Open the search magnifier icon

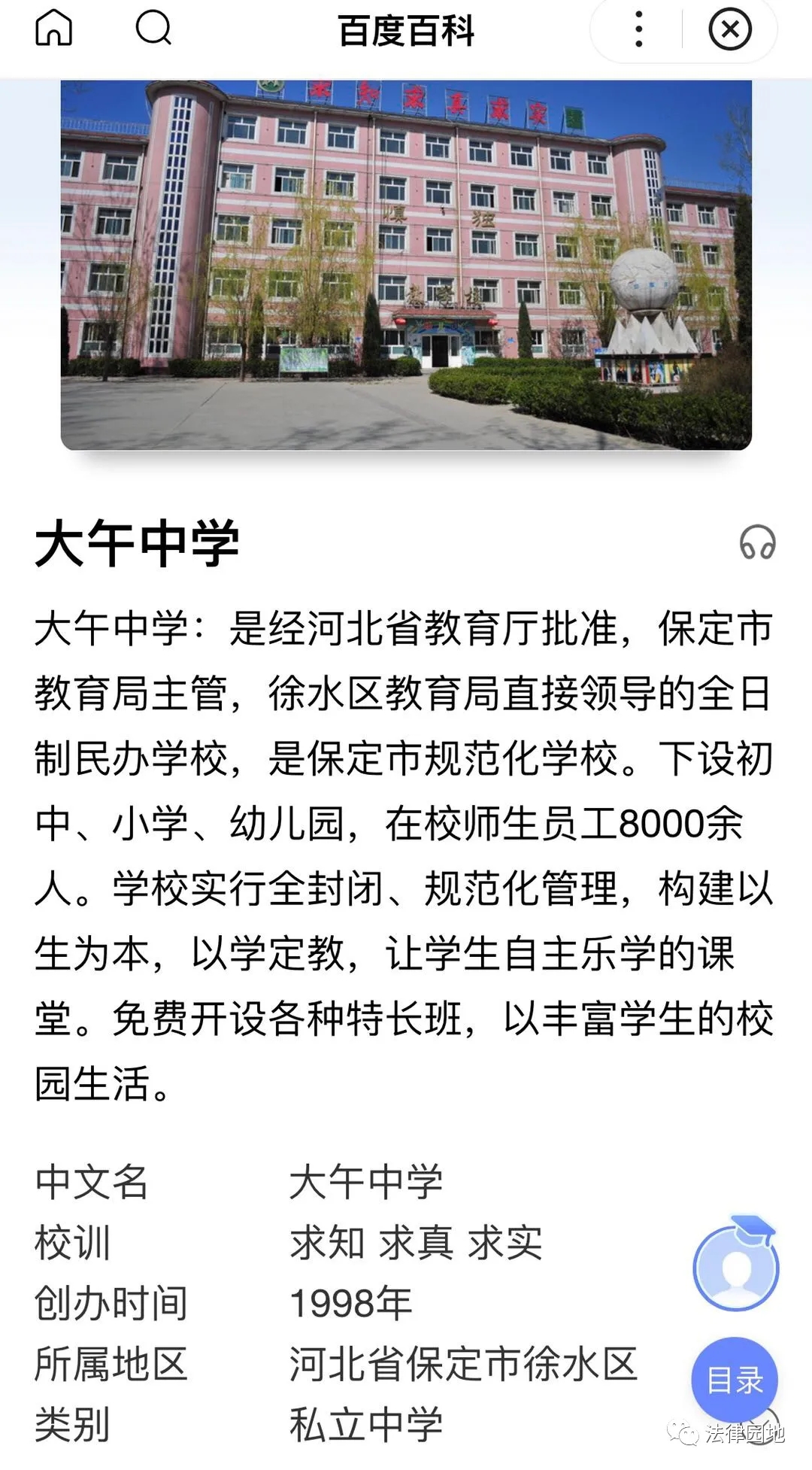[x=154, y=29]
